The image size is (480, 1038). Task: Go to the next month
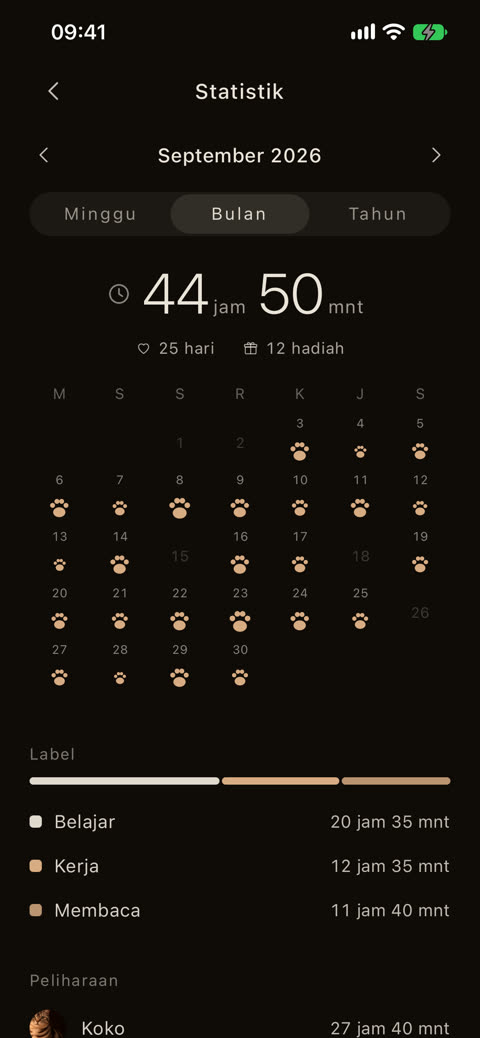(436, 156)
